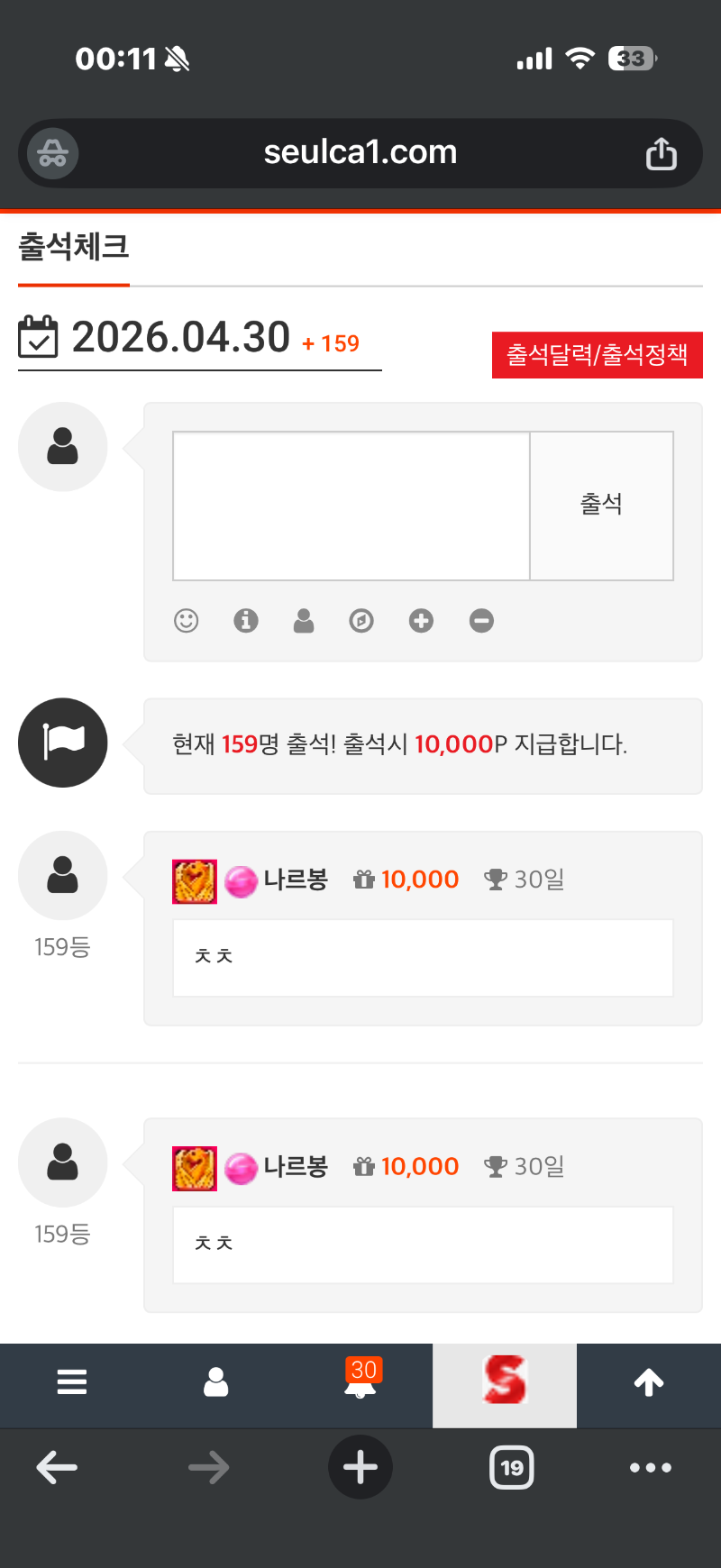Share the page via address bar icon

click(x=661, y=154)
